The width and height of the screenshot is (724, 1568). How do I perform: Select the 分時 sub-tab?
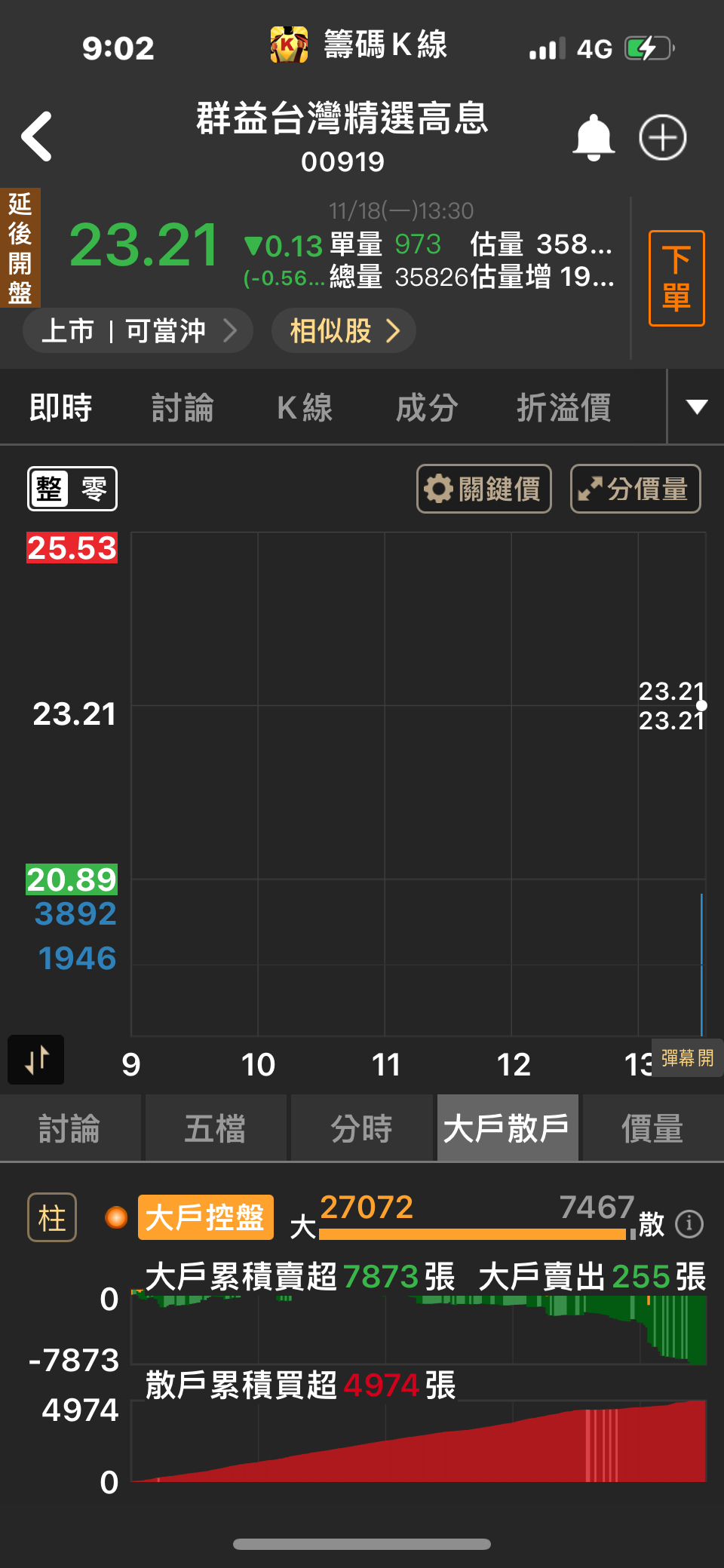(361, 1129)
